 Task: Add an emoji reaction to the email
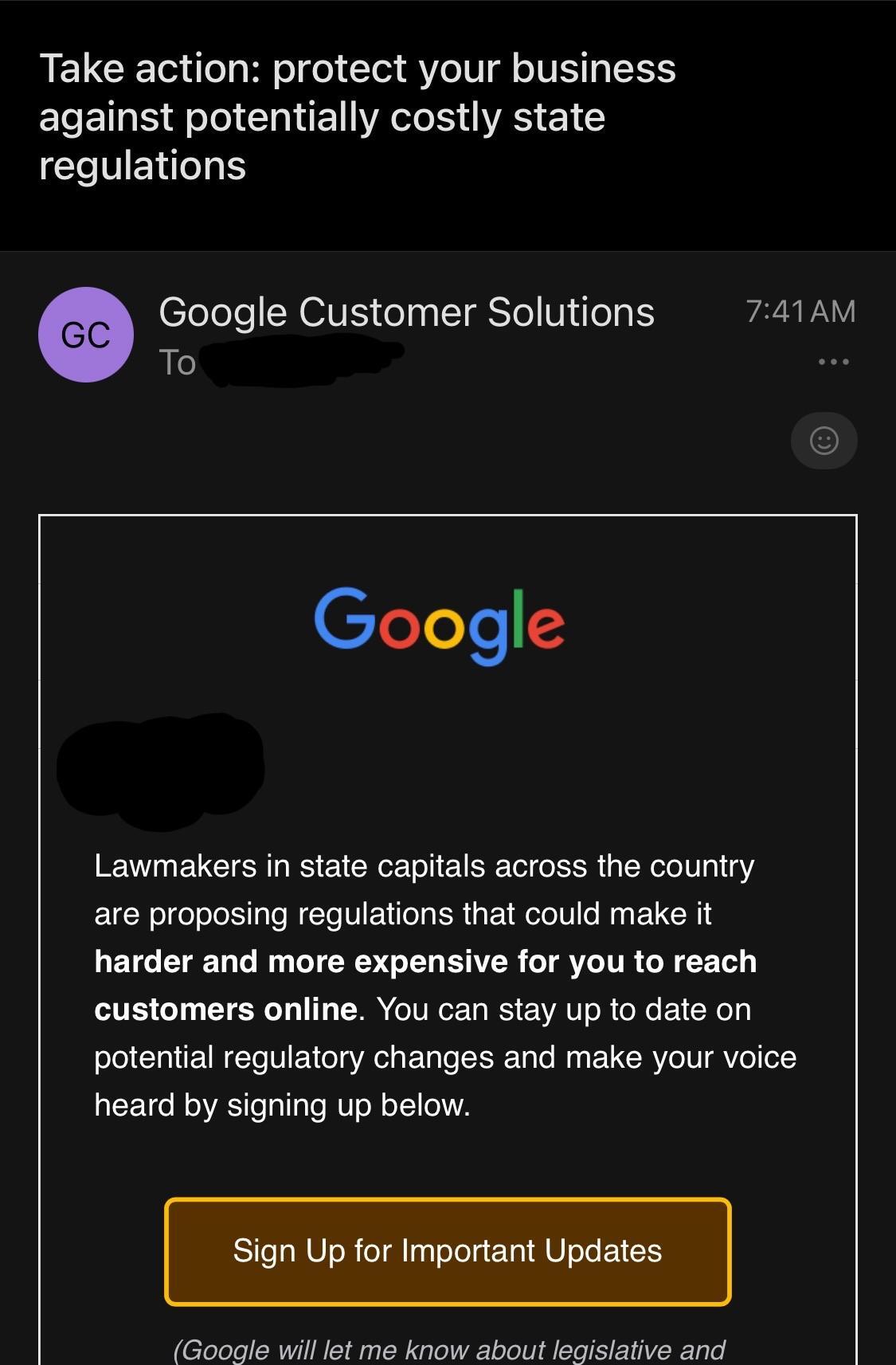point(824,441)
